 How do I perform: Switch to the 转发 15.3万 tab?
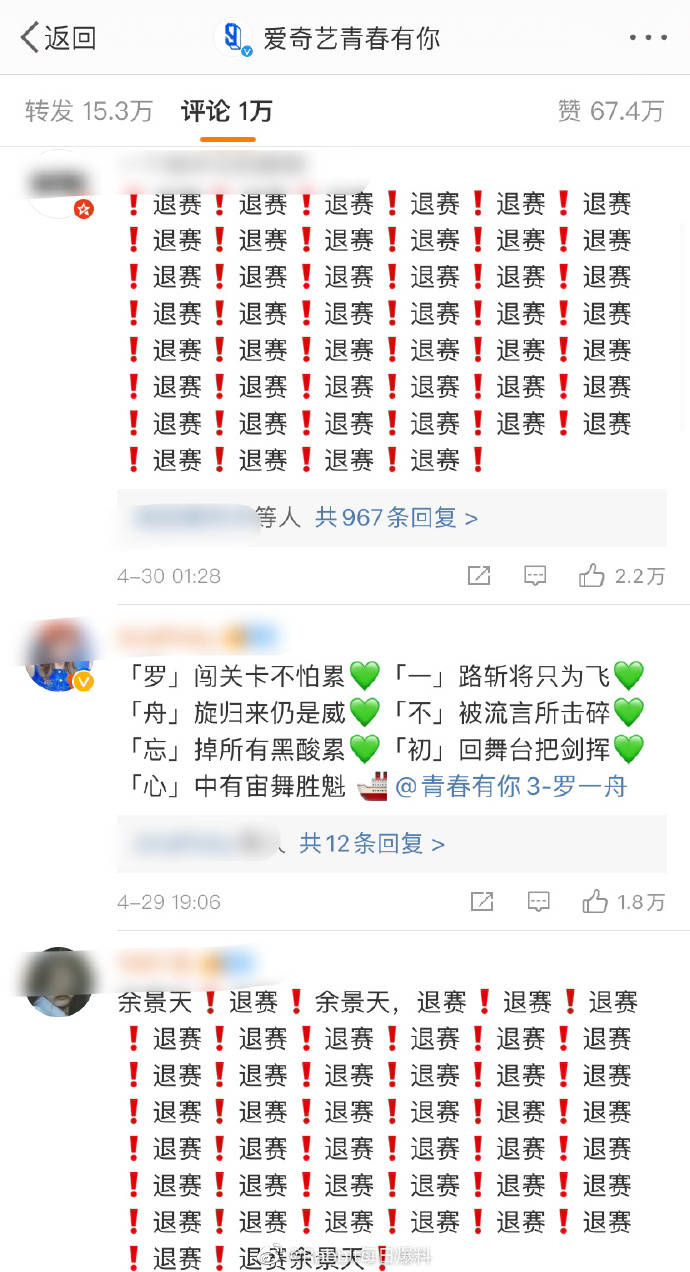88,111
